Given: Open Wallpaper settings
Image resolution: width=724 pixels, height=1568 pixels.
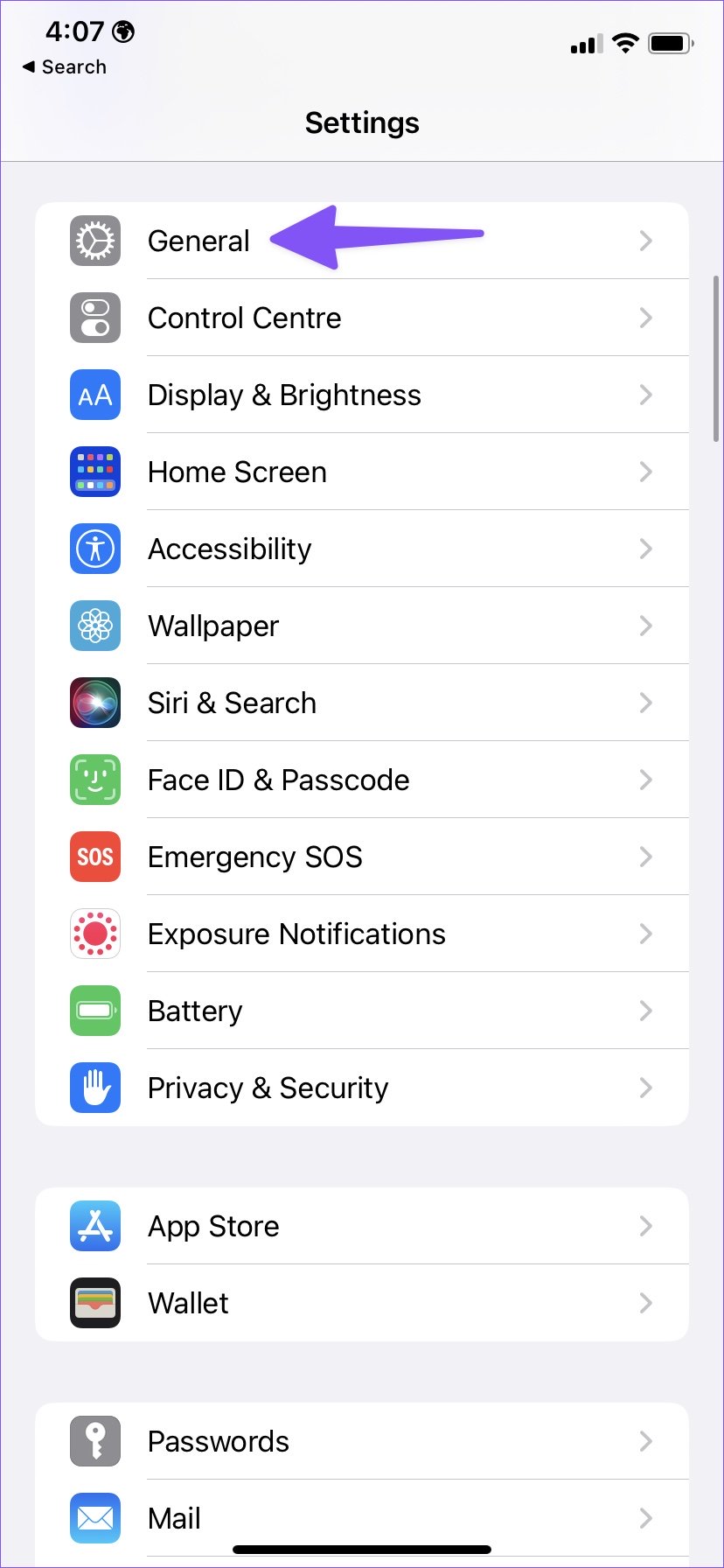Looking at the screenshot, I should pyautogui.click(x=362, y=626).
